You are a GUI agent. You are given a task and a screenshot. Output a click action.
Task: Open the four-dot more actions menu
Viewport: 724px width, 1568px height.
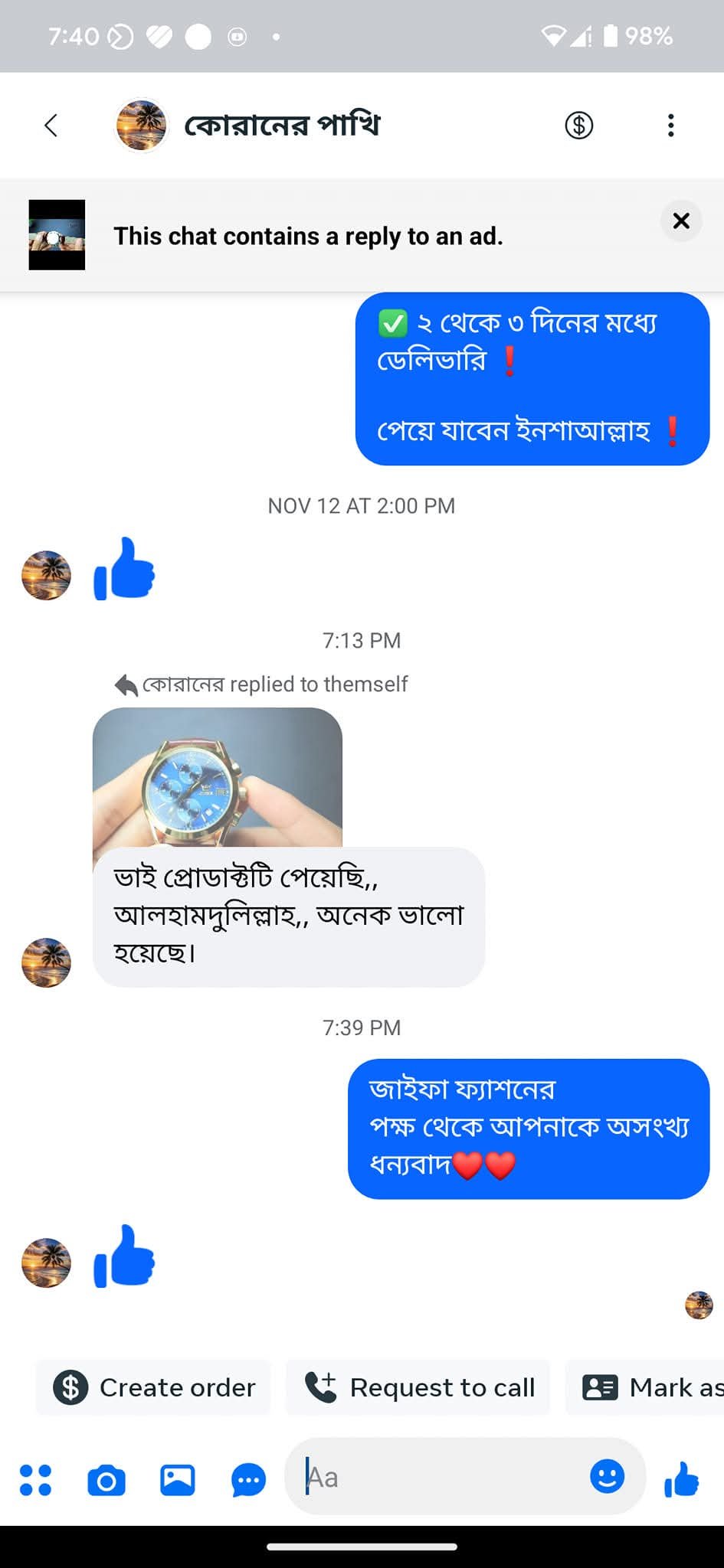pyautogui.click(x=35, y=1479)
